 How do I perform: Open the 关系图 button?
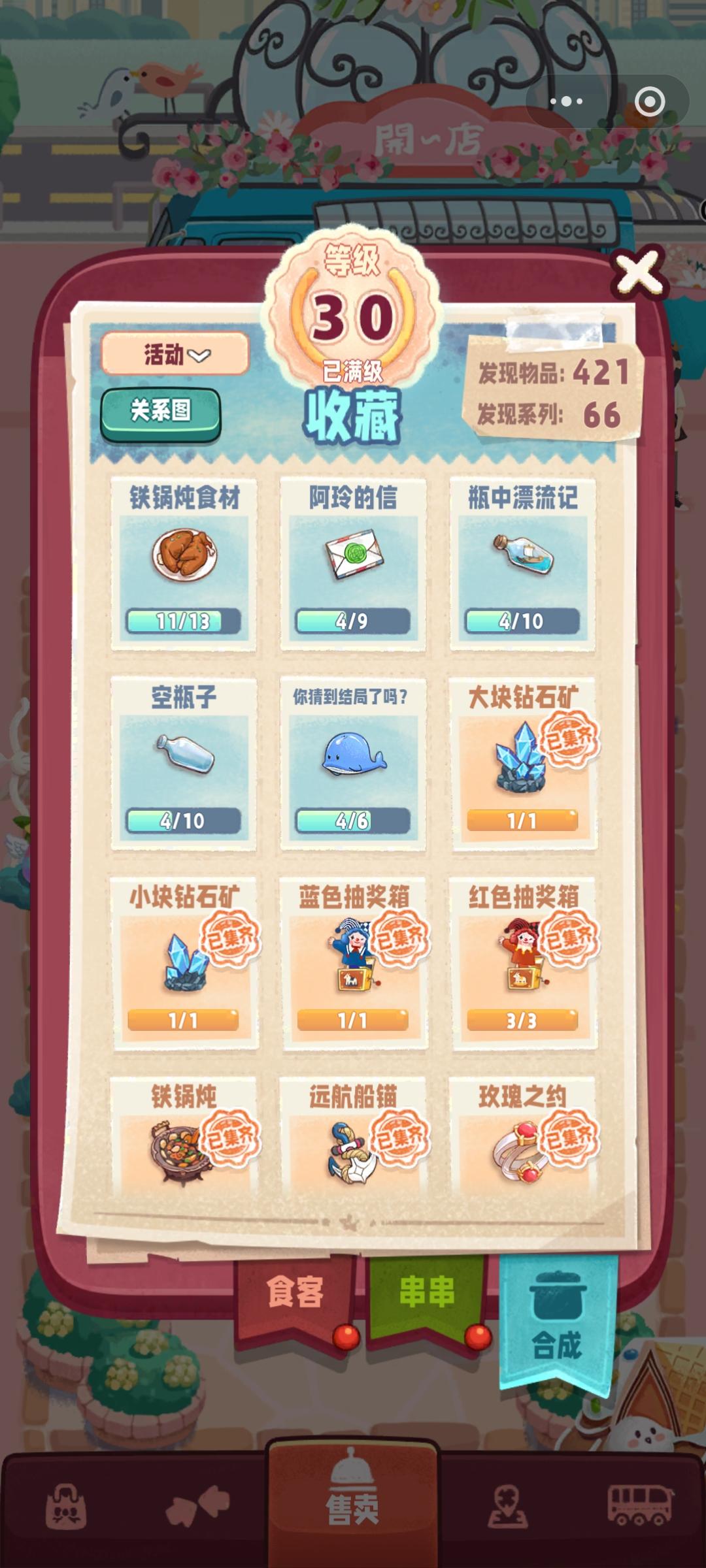160,413
